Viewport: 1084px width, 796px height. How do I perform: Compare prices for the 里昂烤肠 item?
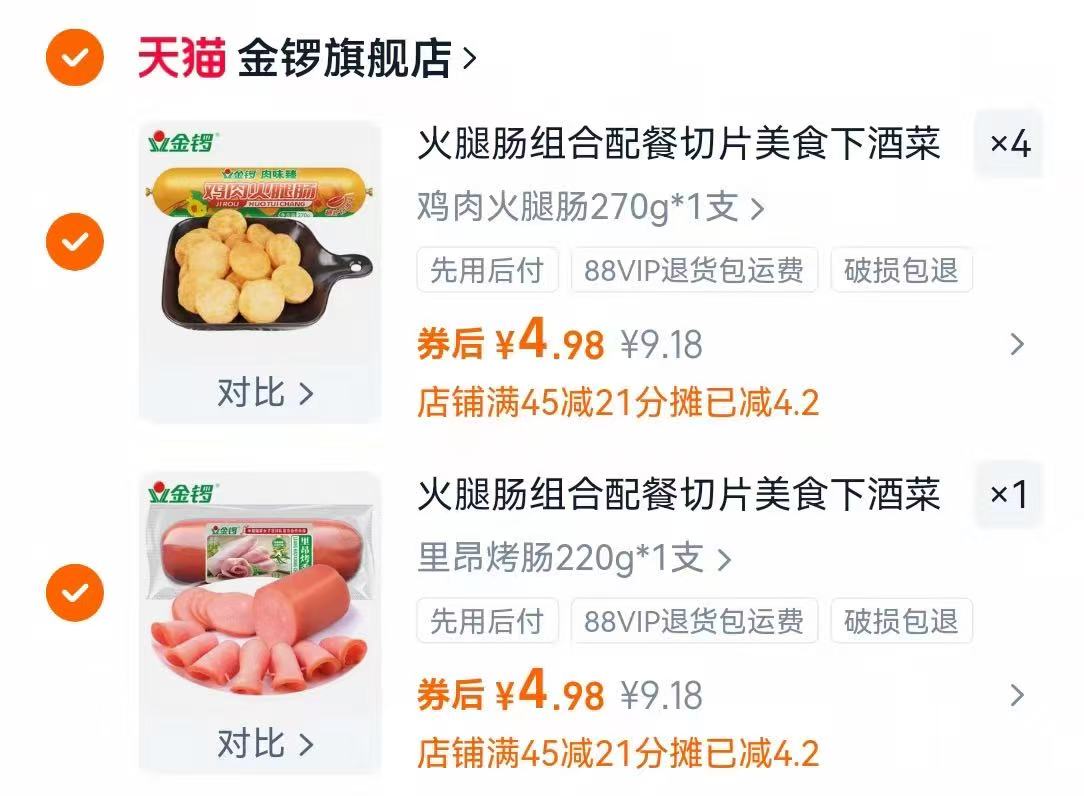point(265,744)
